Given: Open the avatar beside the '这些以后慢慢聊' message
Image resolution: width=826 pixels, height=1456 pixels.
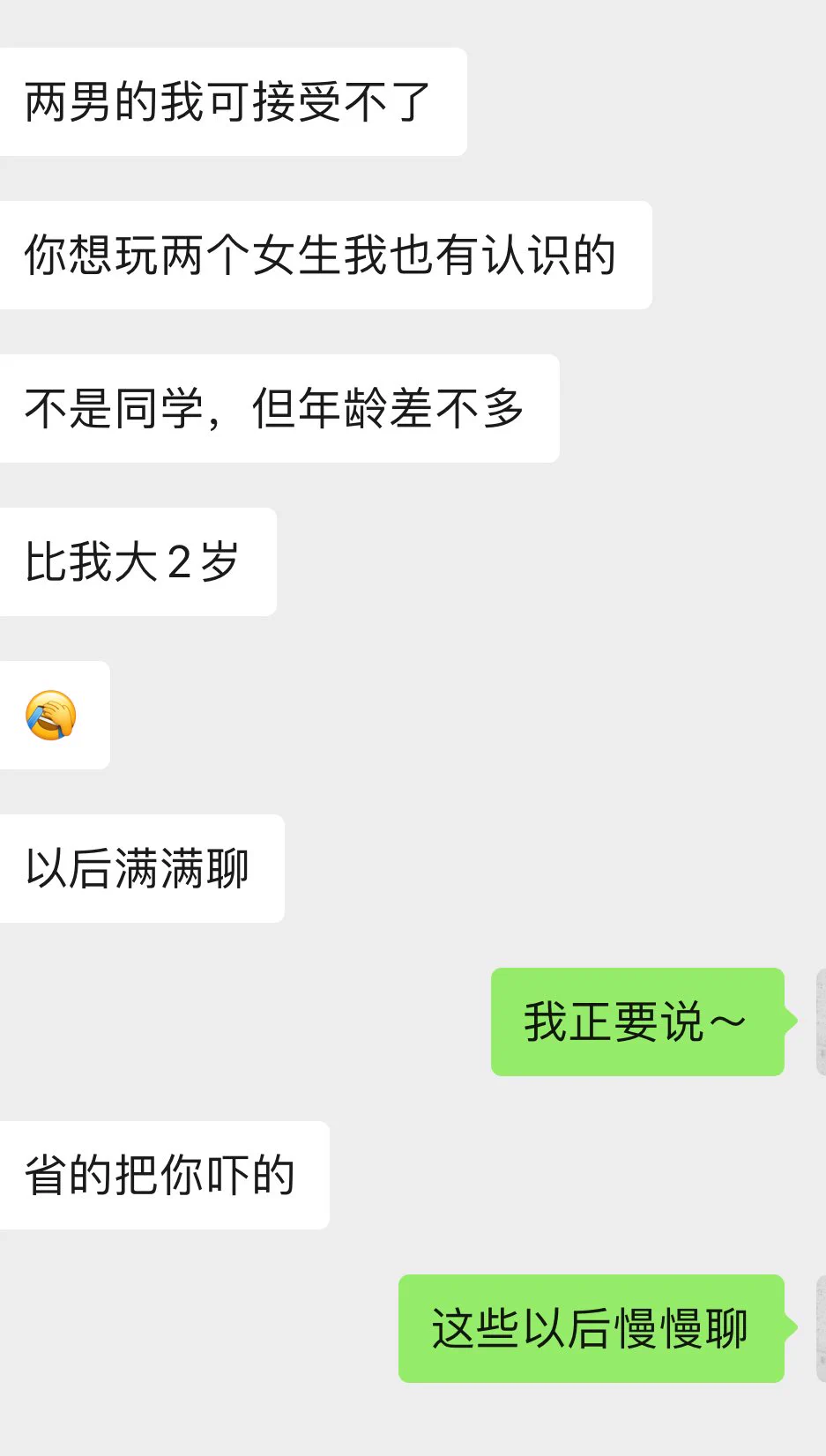Looking at the screenshot, I should [821, 1328].
